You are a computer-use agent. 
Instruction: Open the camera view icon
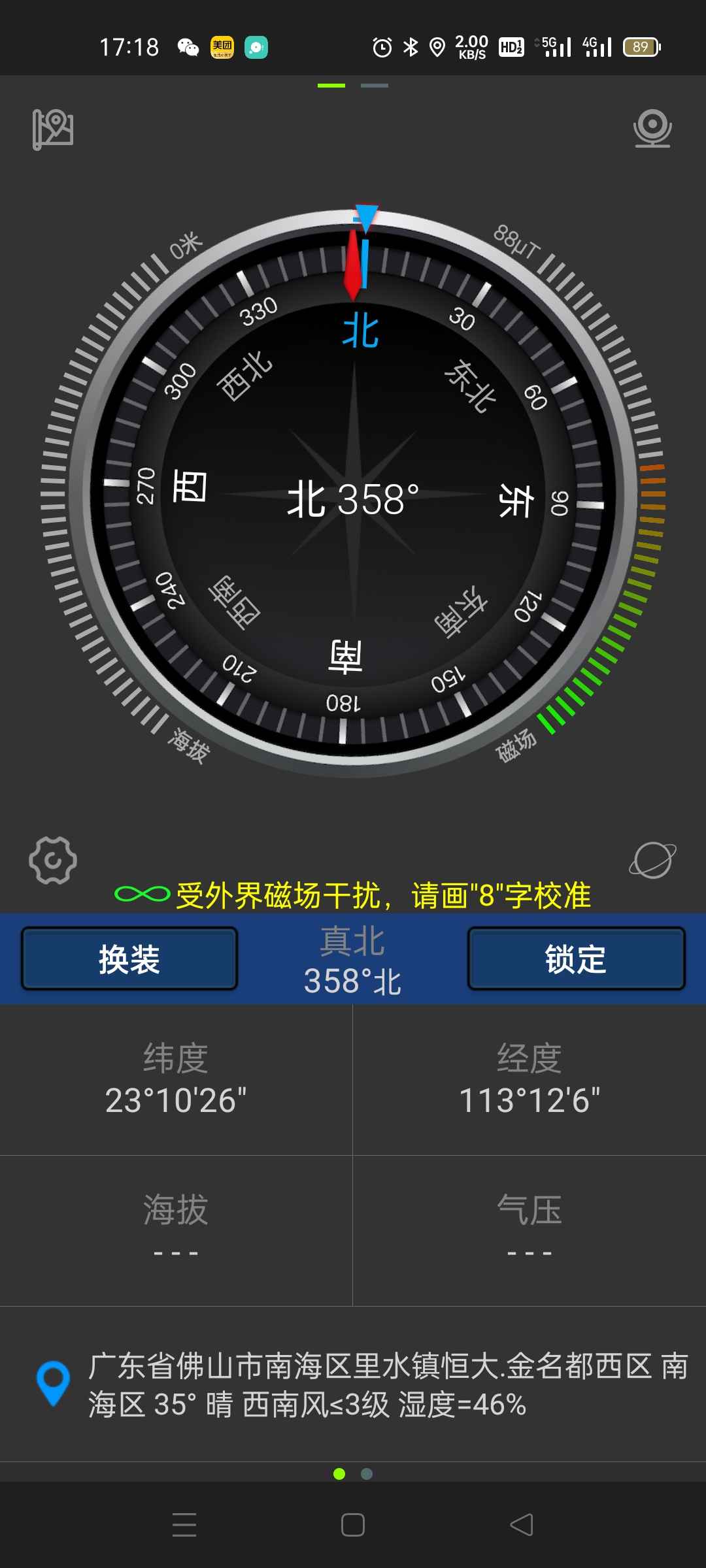click(652, 128)
